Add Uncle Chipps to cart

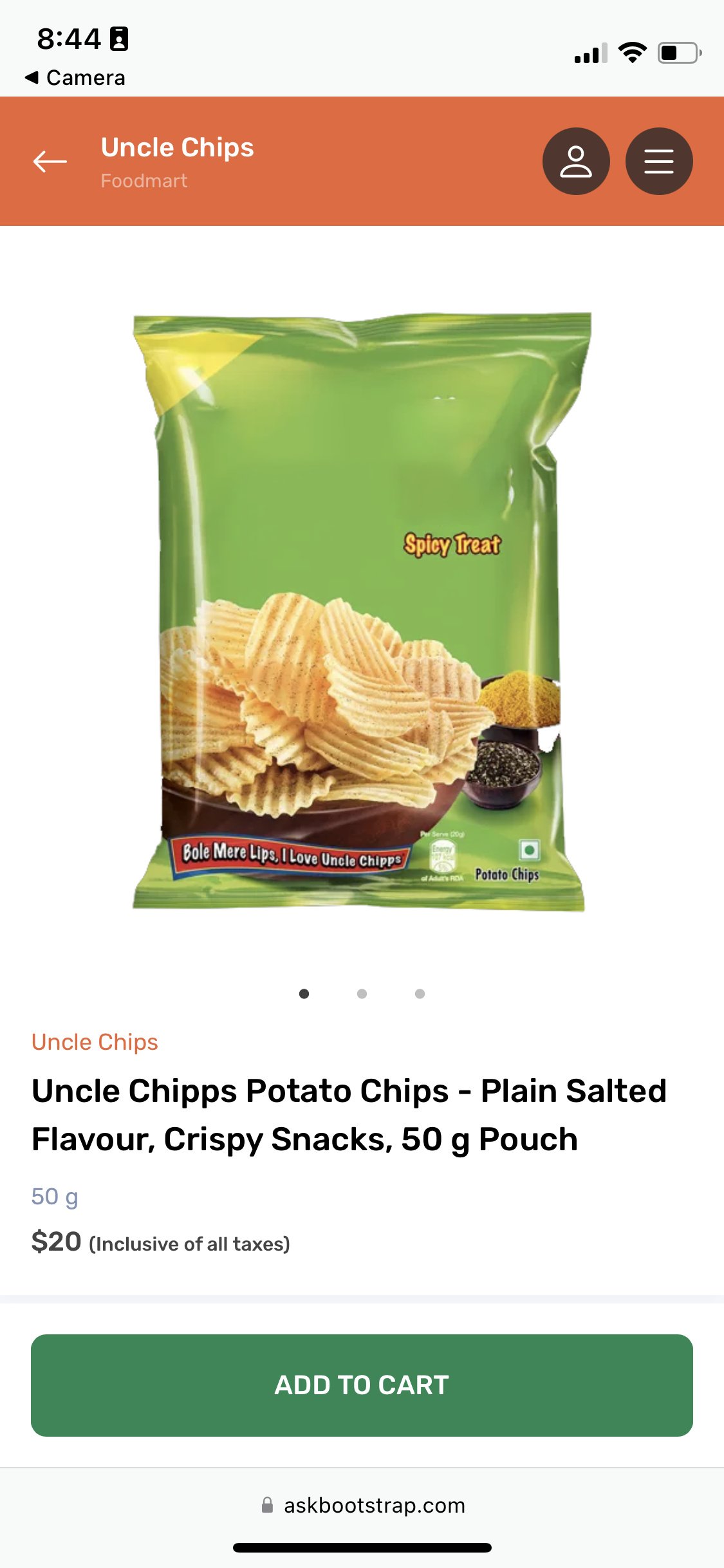pyautogui.click(x=362, y=1385)
